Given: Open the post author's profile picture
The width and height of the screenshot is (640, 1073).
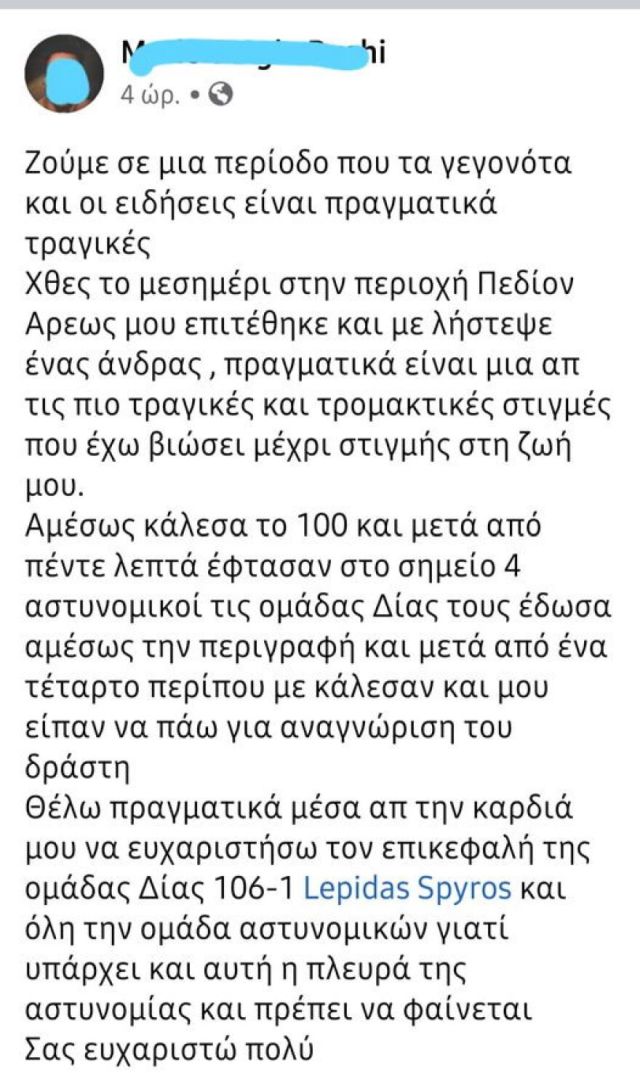Looking at the screenshot, I should coord(66,75).
